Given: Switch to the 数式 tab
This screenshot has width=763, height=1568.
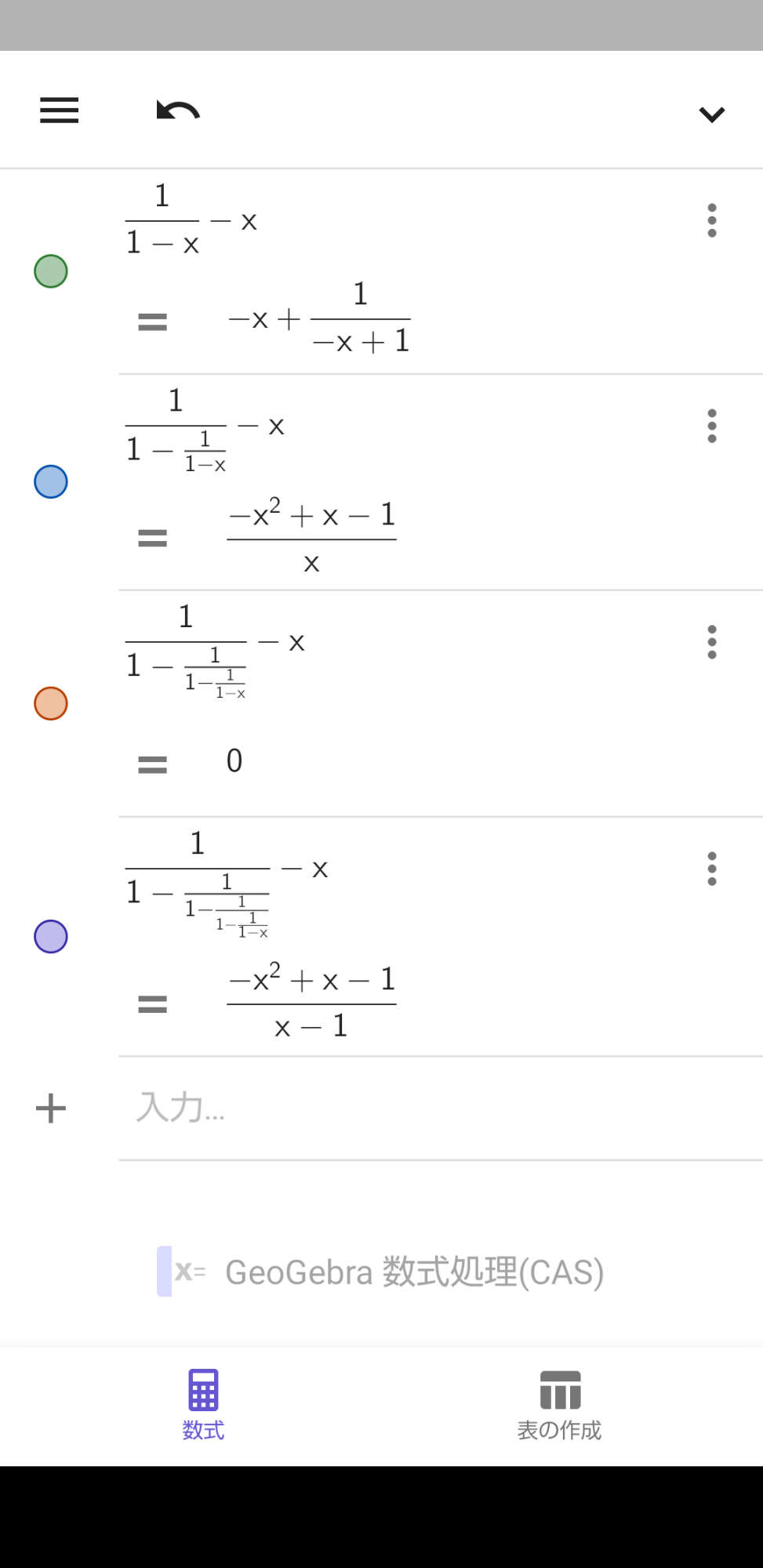Looking at the screenshot, I should coord(203,1404).
